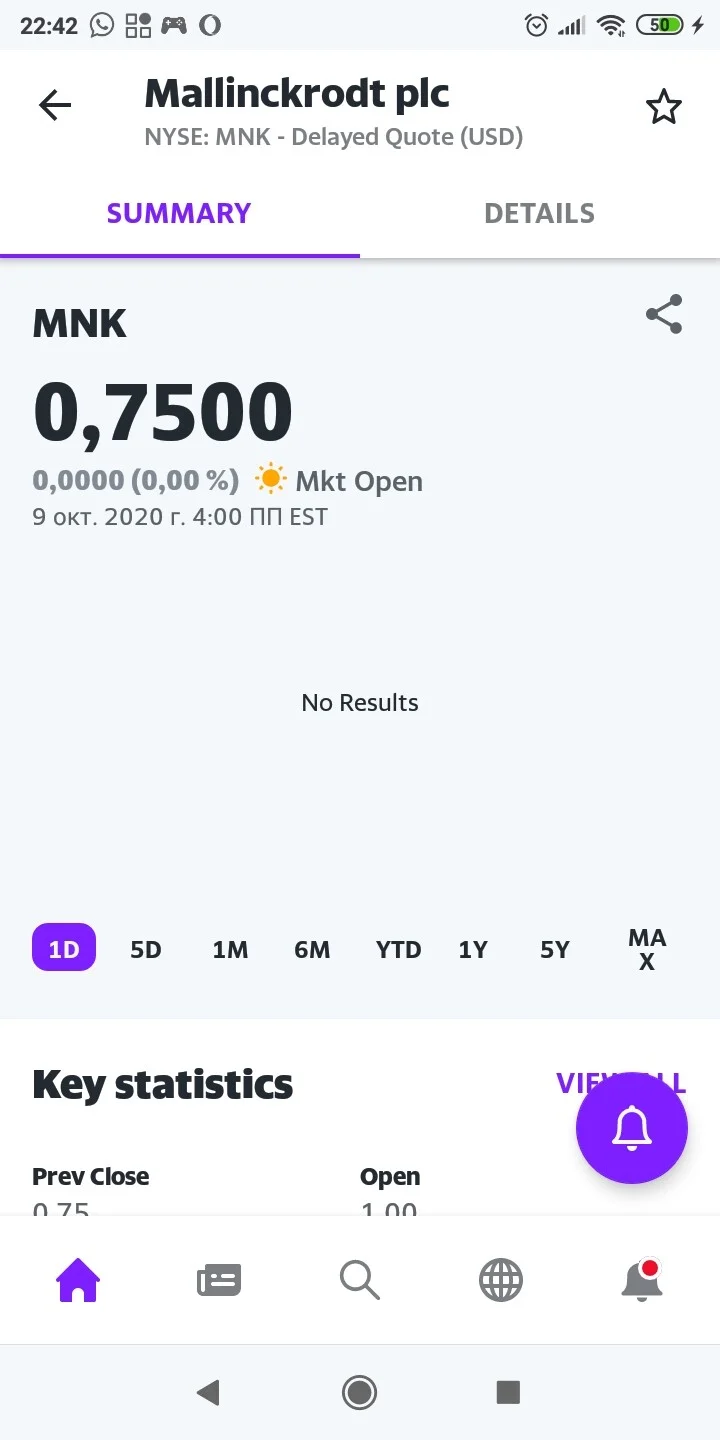Screen dimensions: 720x1440
Task: Tap the system home button
Action: [359, 1392]
